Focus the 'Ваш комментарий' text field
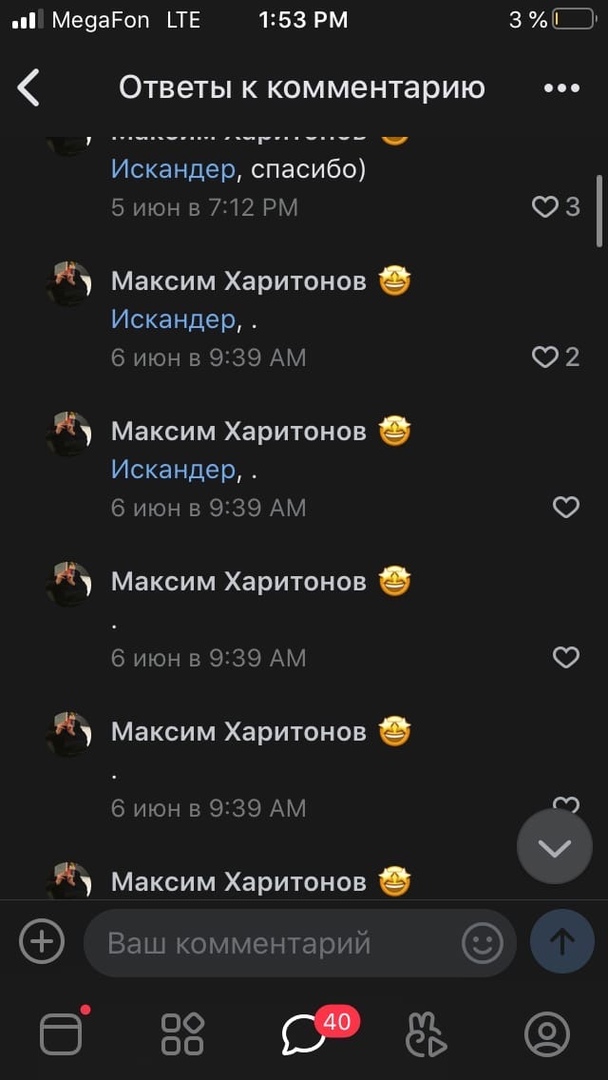Screen dimensions: 608x1080 pos(270,942)
